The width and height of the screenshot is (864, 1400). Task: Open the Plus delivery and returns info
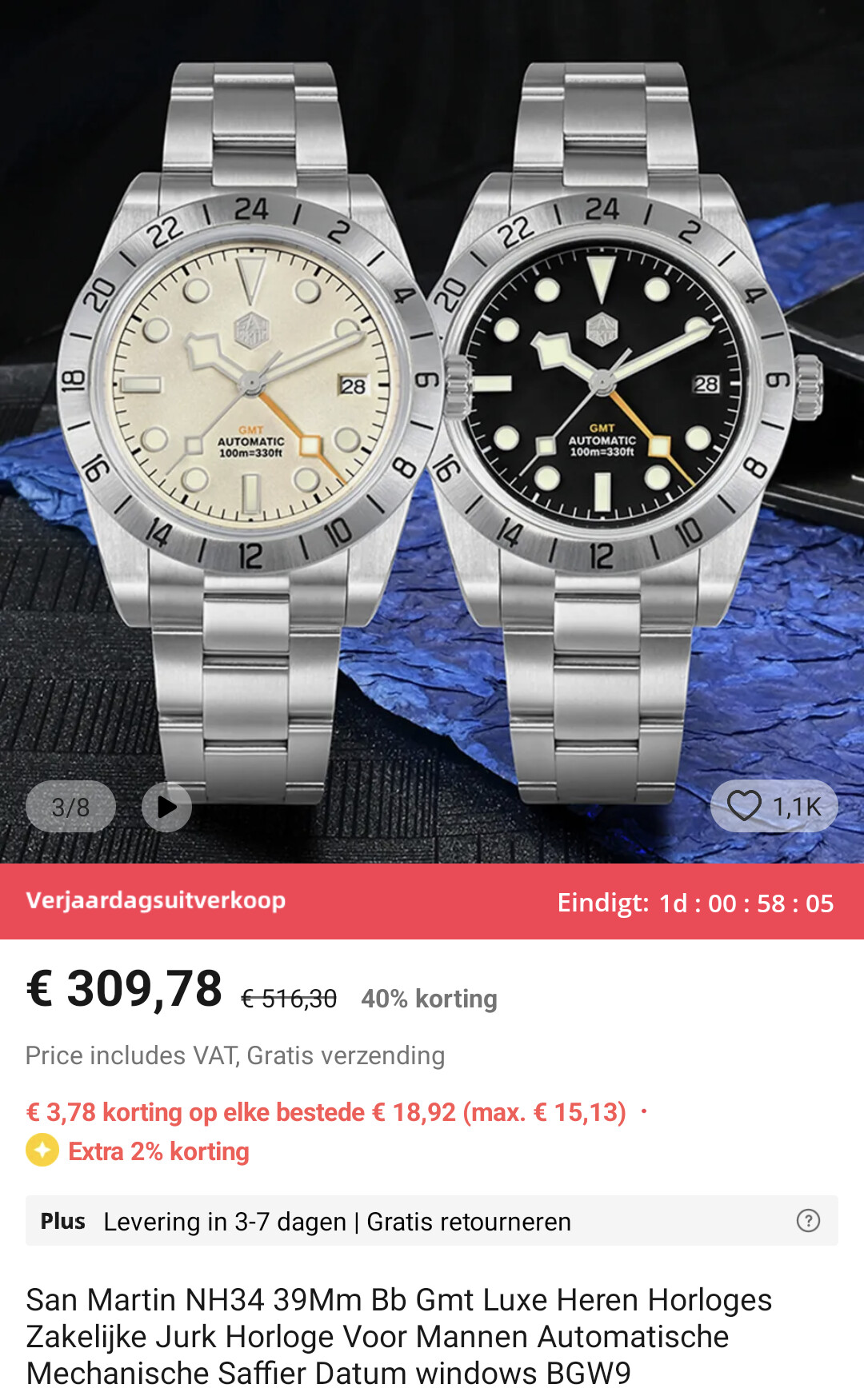pos(432,1221)
